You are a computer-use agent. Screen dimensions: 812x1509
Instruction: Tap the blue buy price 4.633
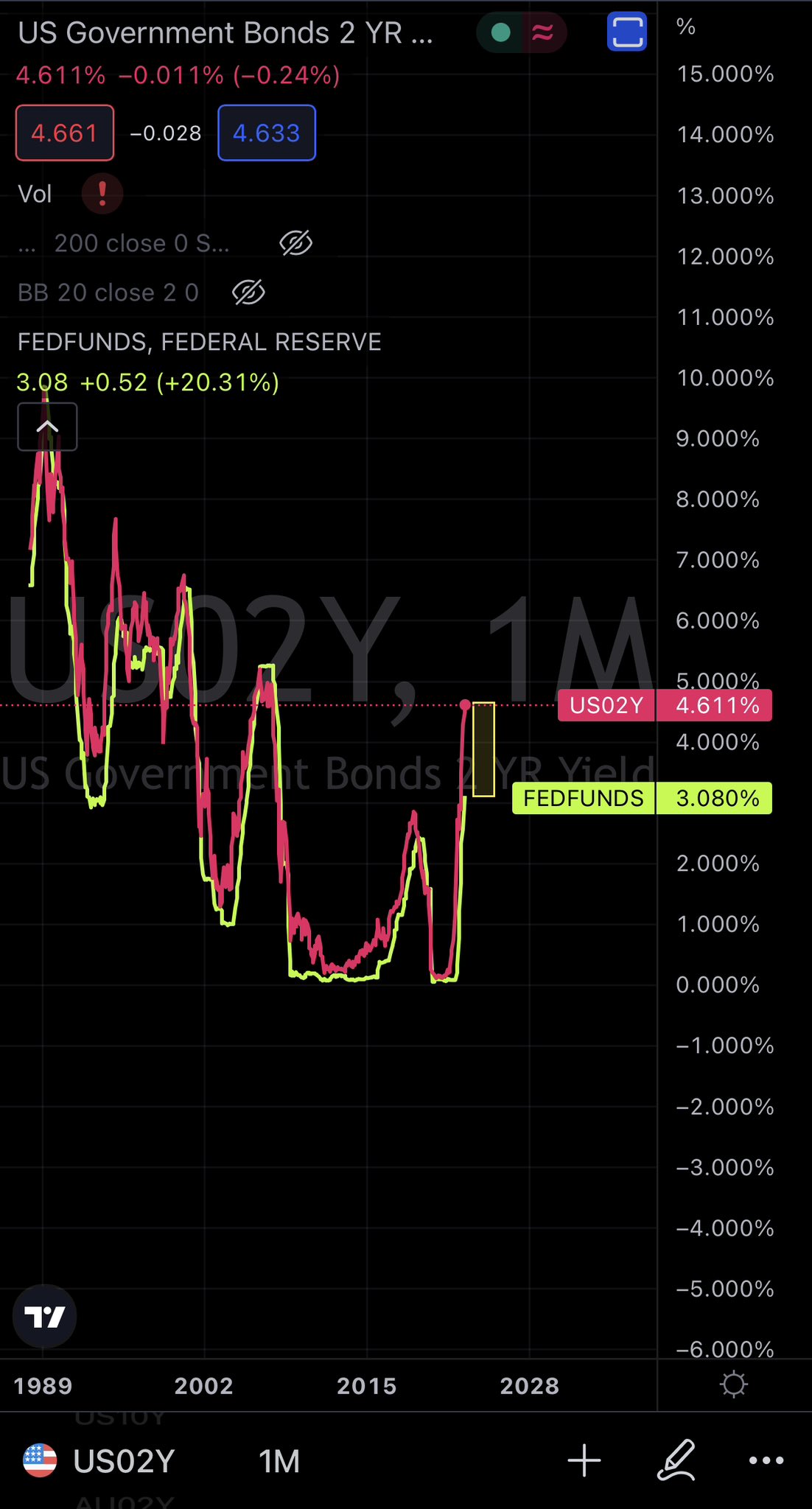pyautogui.click(x=267, y=133)
